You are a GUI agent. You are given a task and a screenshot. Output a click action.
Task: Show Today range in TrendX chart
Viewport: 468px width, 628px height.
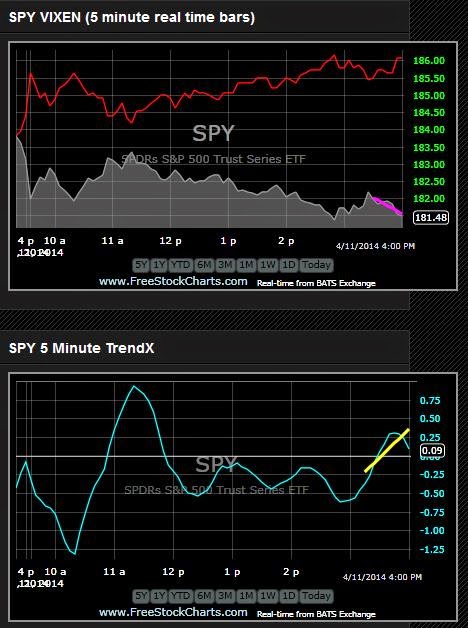pos(316,596)
